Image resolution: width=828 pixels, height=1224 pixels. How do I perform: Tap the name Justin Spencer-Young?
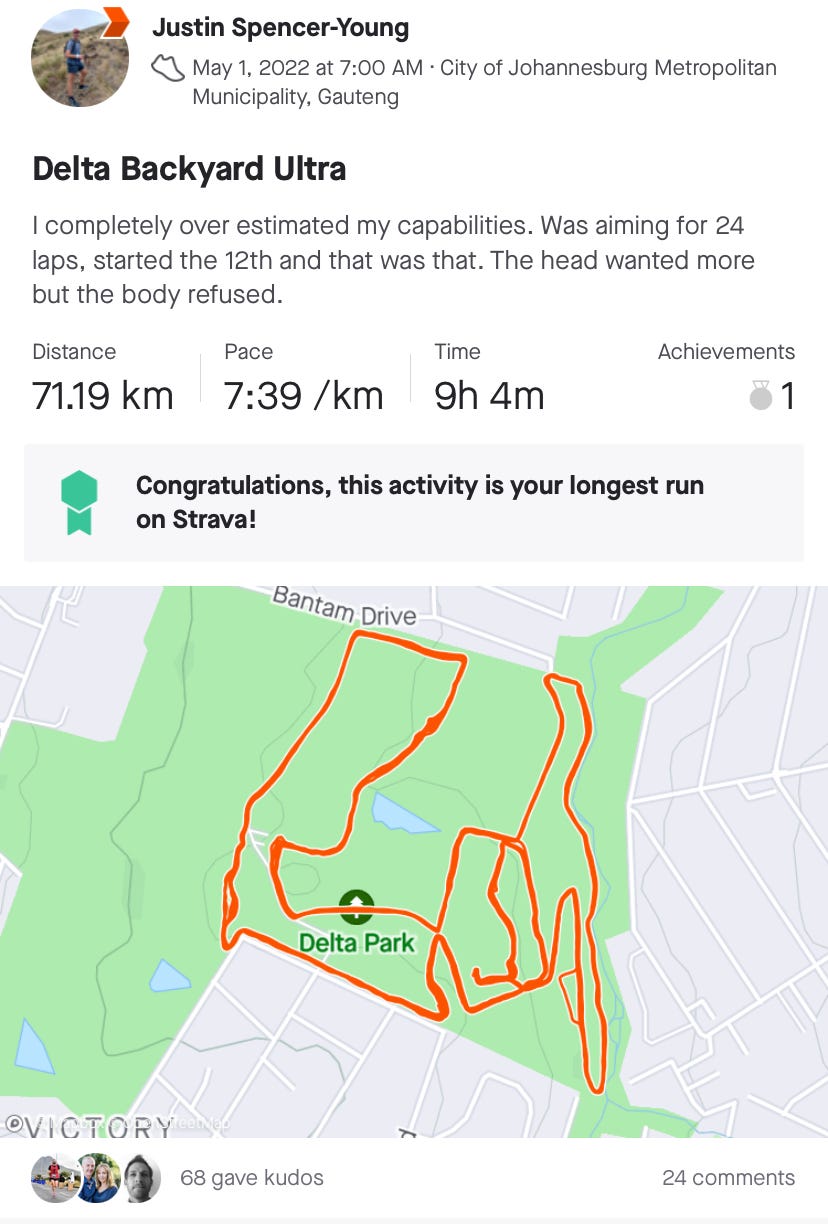[x=280, y=28]
